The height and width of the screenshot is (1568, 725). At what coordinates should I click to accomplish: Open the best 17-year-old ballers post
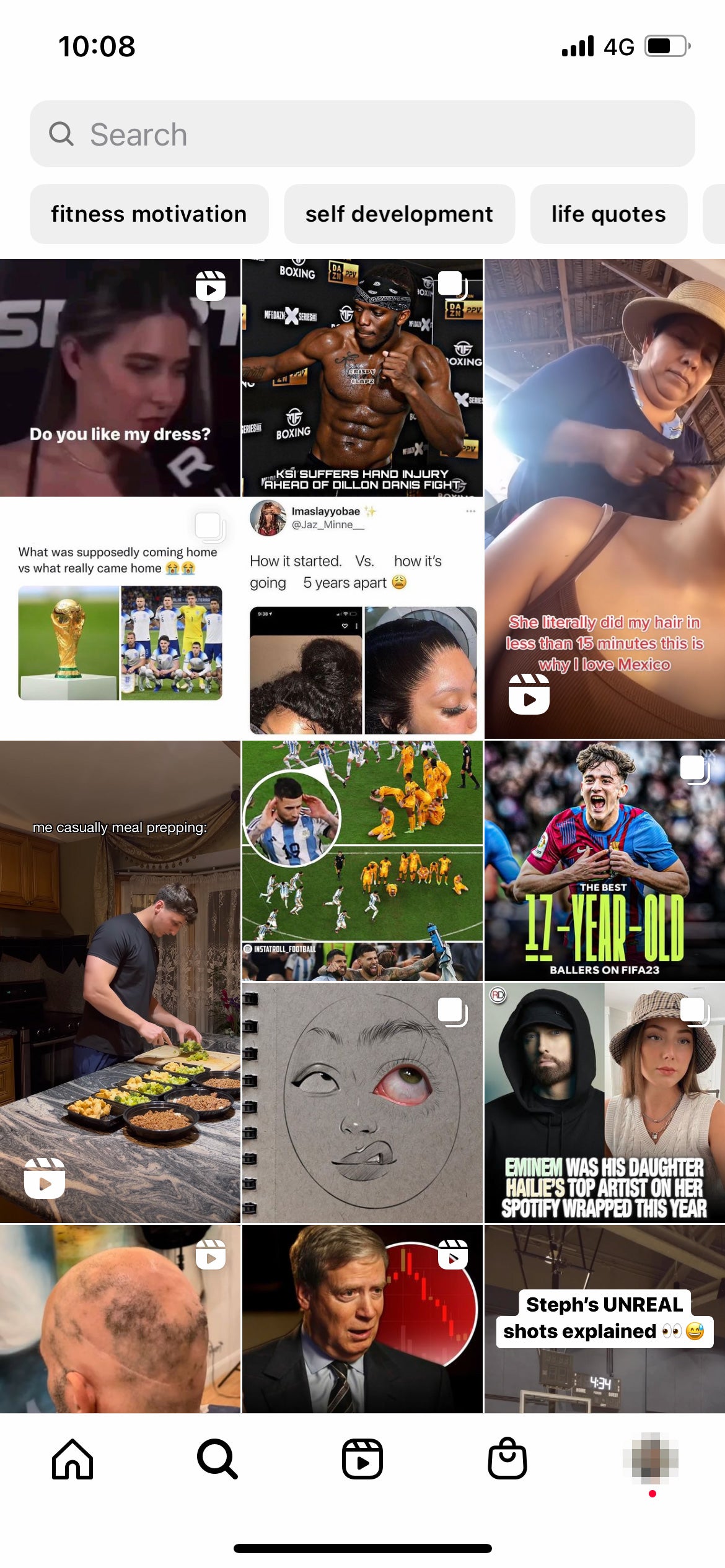pos(604,861)
